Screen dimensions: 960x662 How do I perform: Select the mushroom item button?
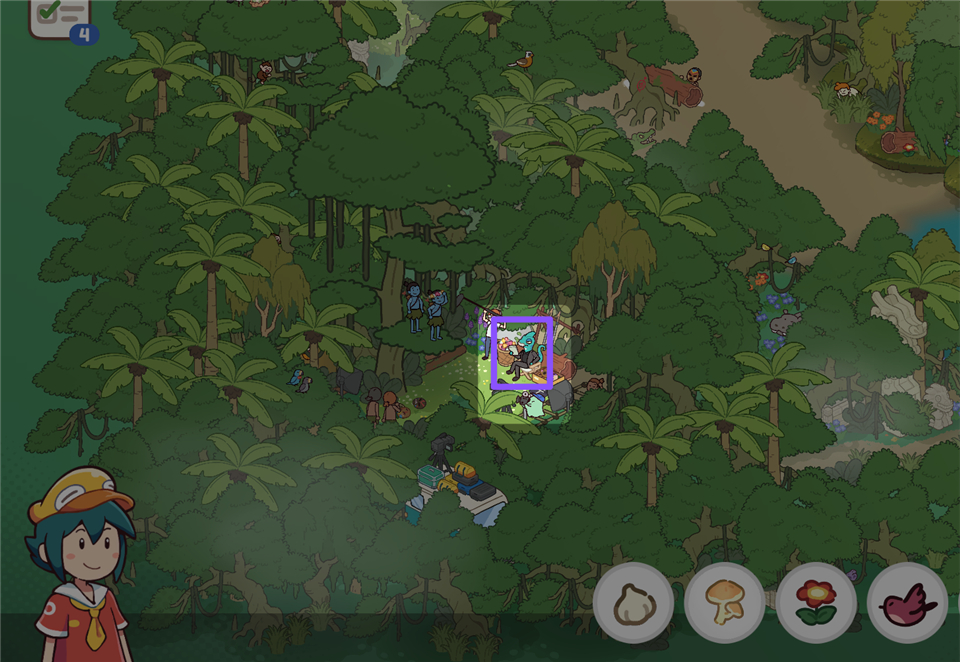click(x=724, y=602)
